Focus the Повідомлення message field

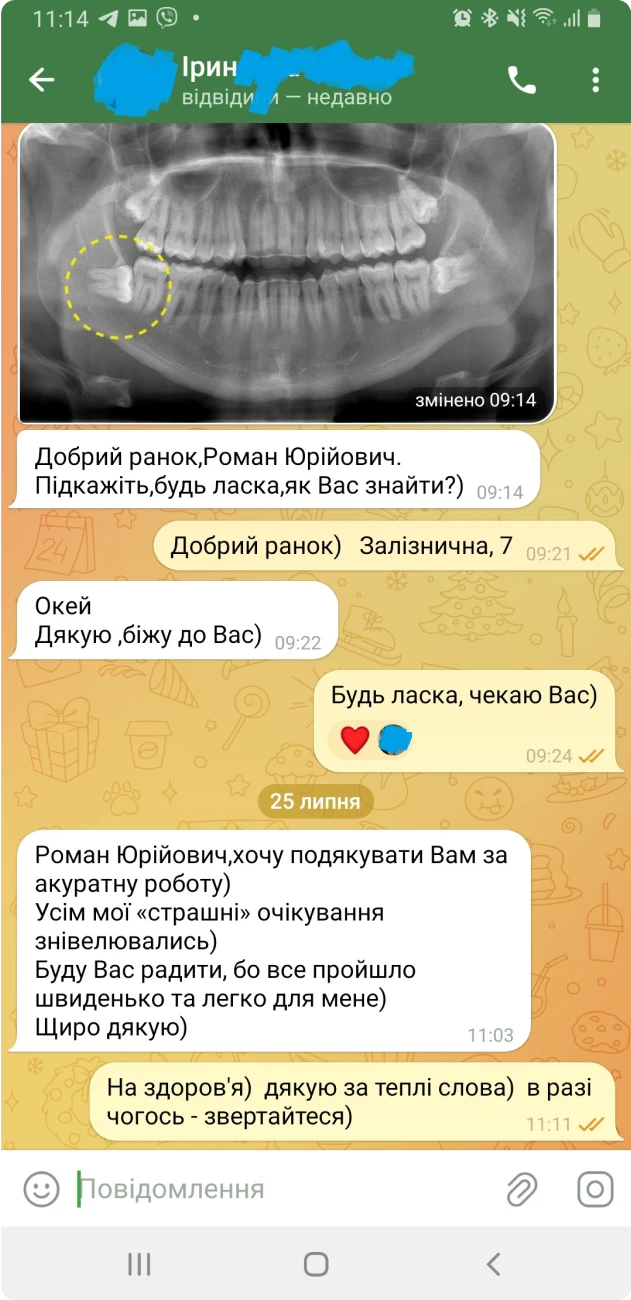280,1189
